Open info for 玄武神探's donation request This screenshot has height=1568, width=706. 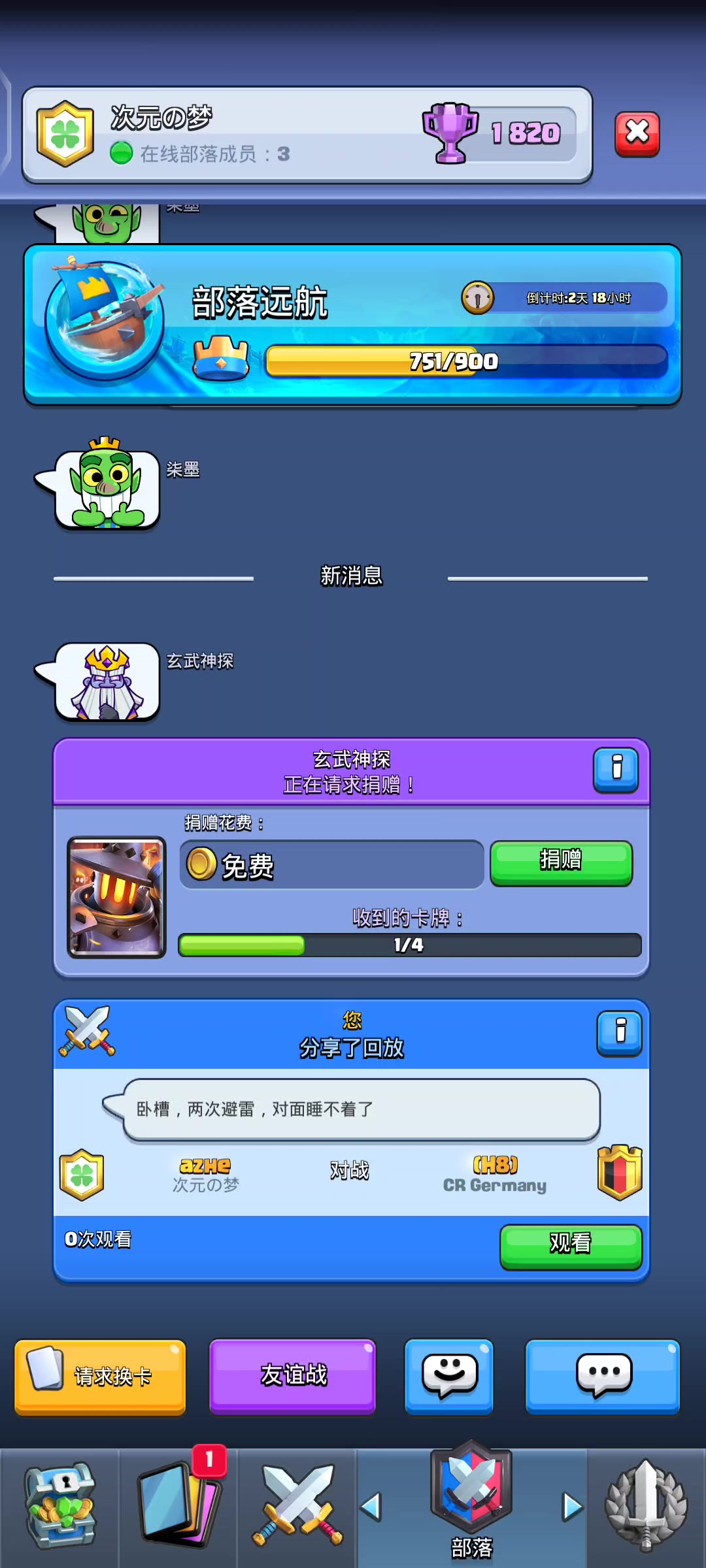[x=615, y=770]
